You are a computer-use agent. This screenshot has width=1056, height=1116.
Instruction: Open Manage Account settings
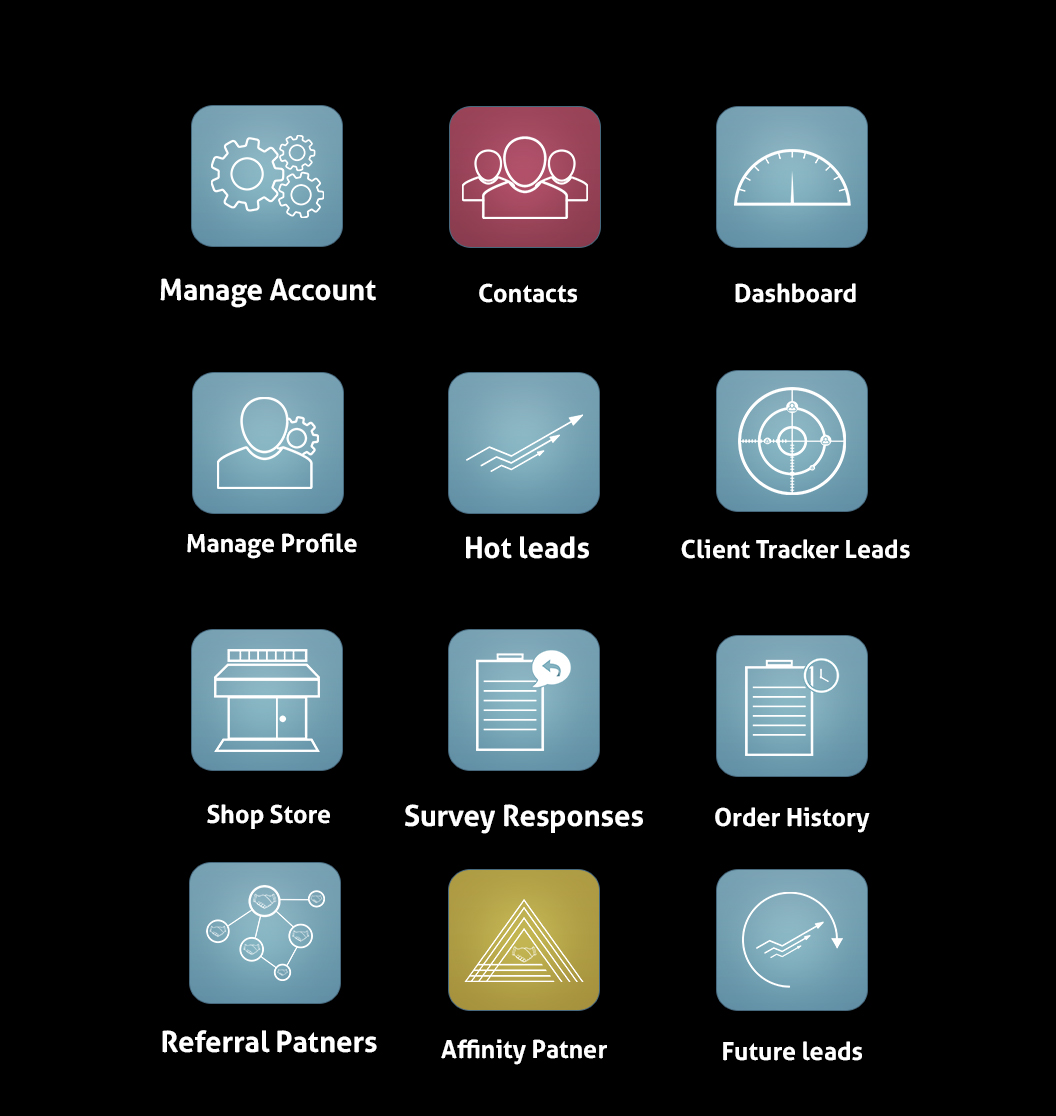(x=267, y=176)
